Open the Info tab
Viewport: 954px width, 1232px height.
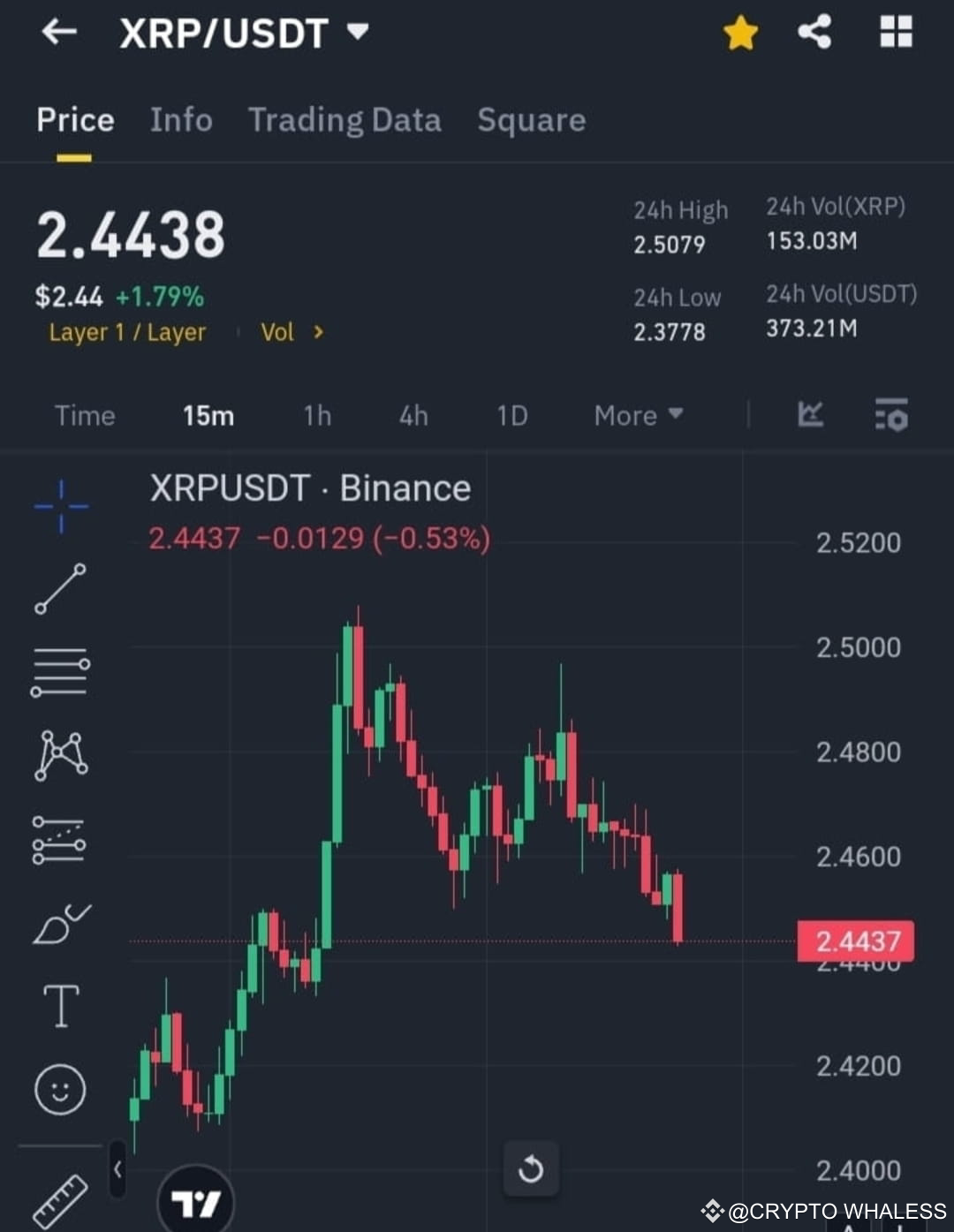click(x=181, y=120)
